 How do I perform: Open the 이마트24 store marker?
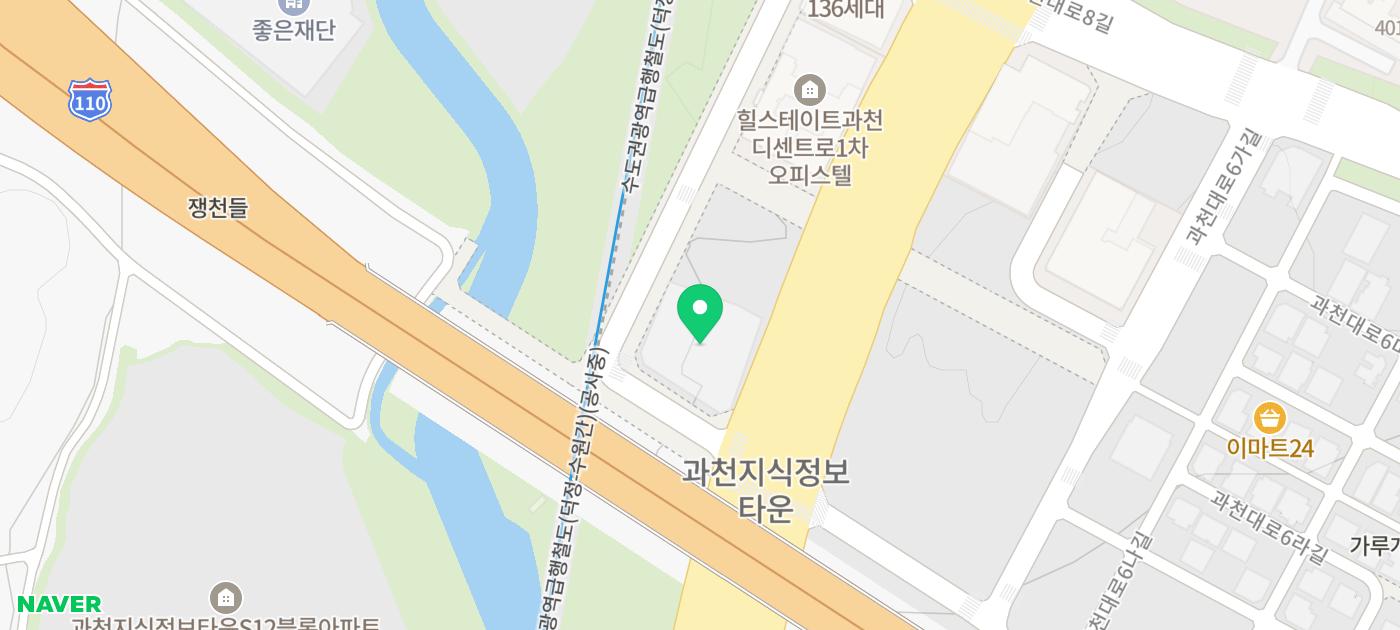coord(1269,418)
